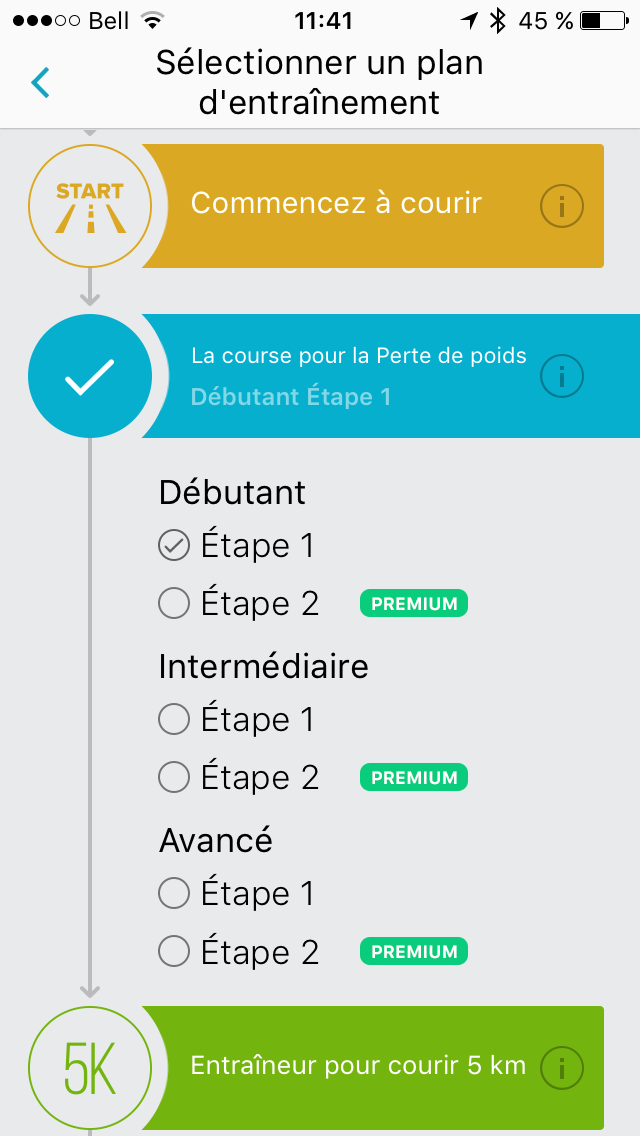Choose Débutant Étape 2 premium option
Viewport: 640px width, 1136px height.
(x=312, y=604)
